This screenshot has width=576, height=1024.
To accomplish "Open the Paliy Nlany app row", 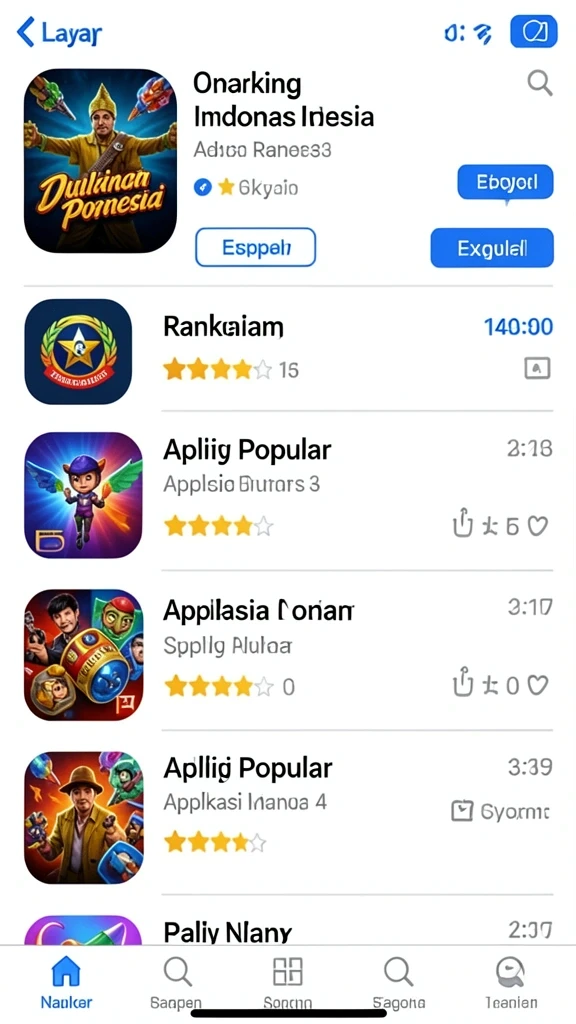I will pos(288,929).
